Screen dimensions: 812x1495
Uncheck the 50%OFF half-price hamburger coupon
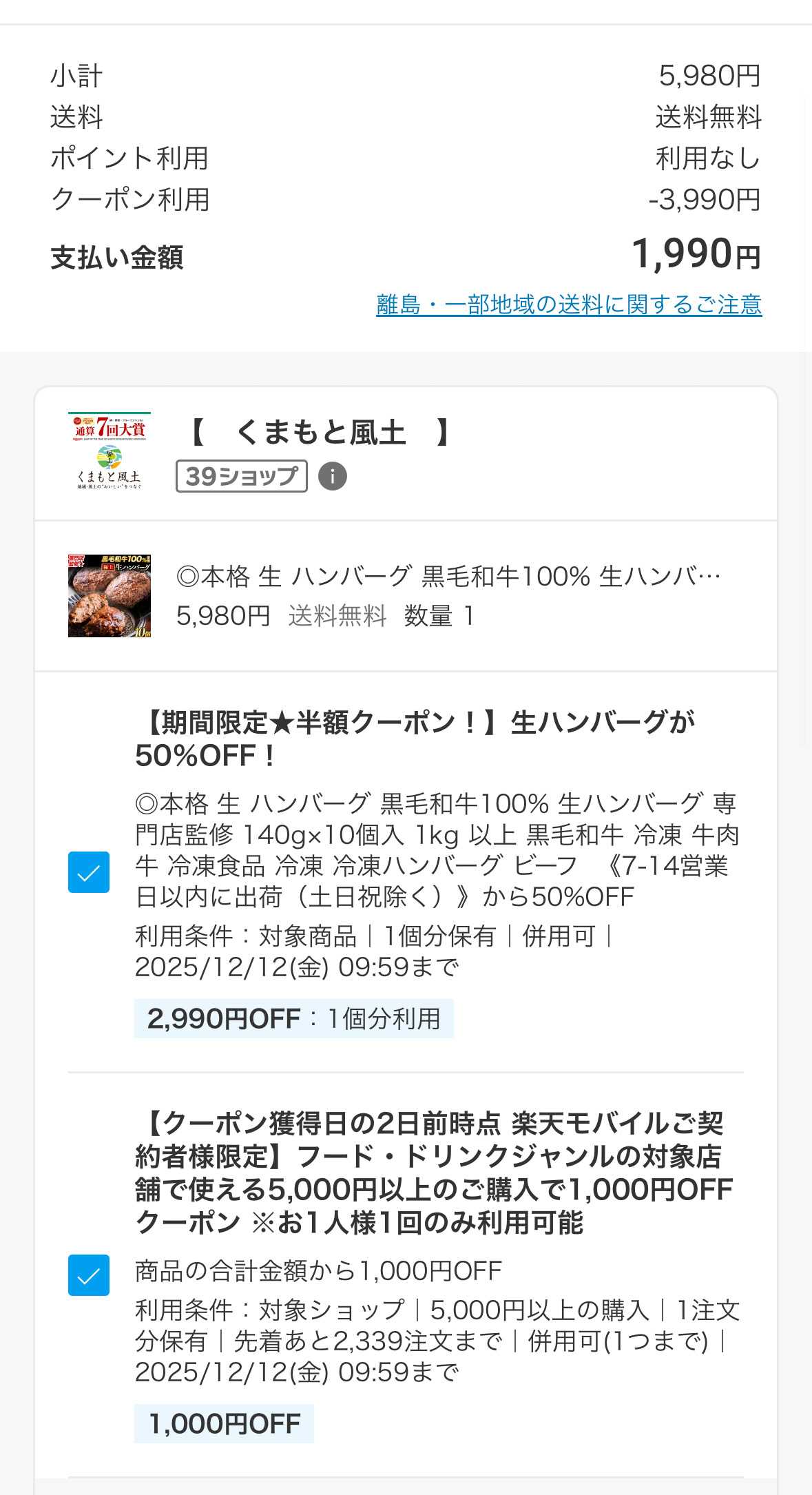[89, 872]
